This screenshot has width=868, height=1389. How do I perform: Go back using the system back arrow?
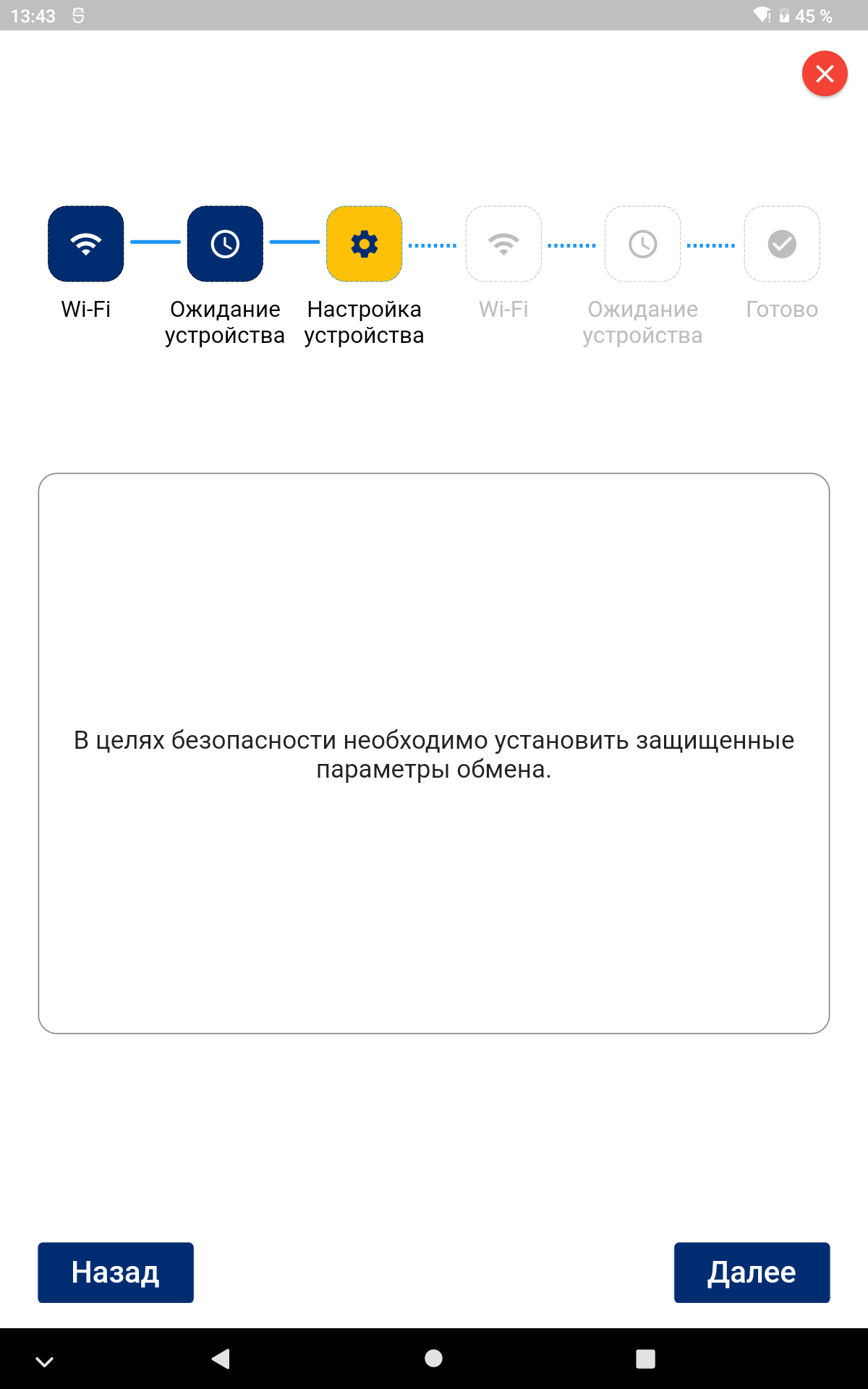(x=221, y=1359)
